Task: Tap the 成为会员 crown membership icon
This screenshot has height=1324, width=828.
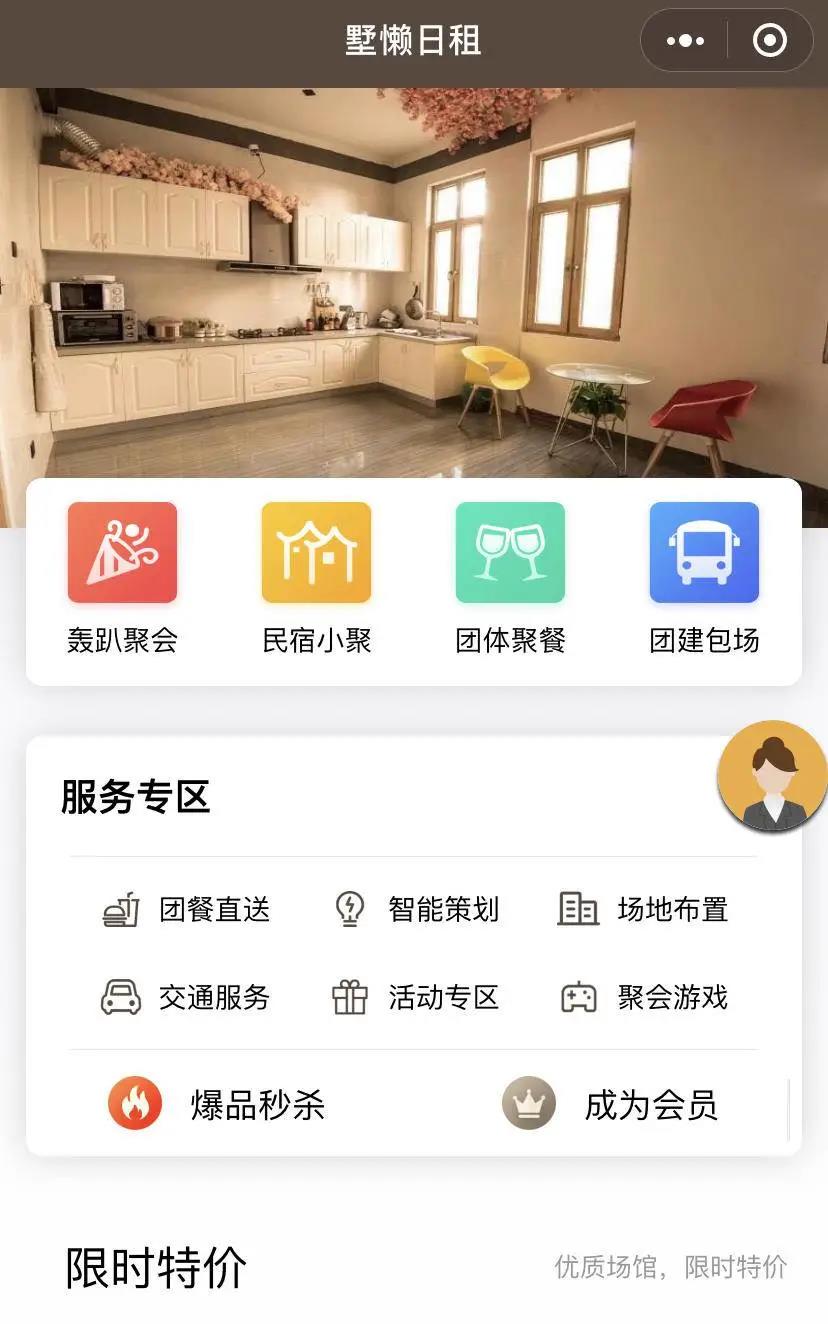Action: 528,1103
